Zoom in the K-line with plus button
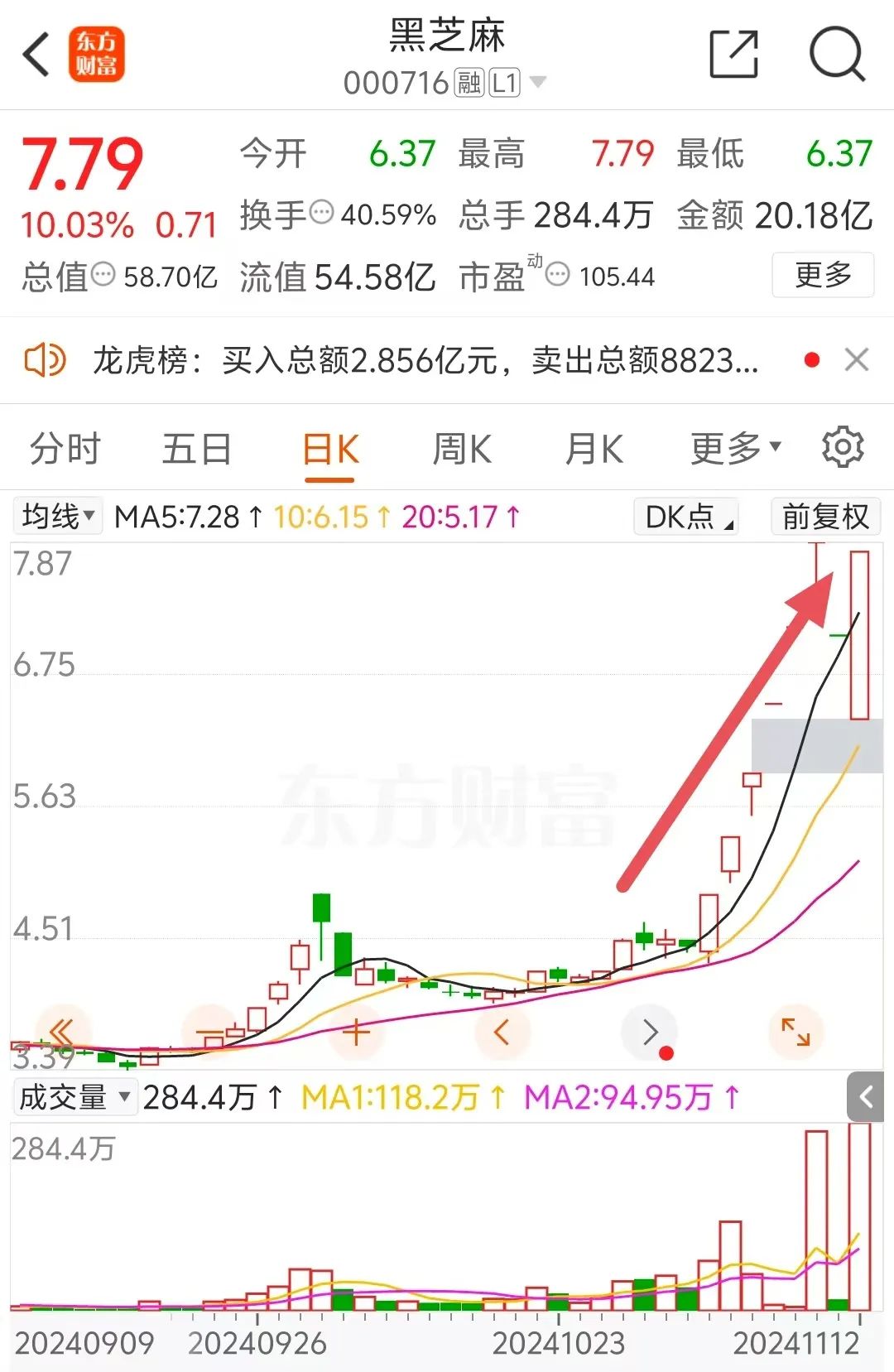This screenshot has height=1372, width=894. (x=356, y=1033)
